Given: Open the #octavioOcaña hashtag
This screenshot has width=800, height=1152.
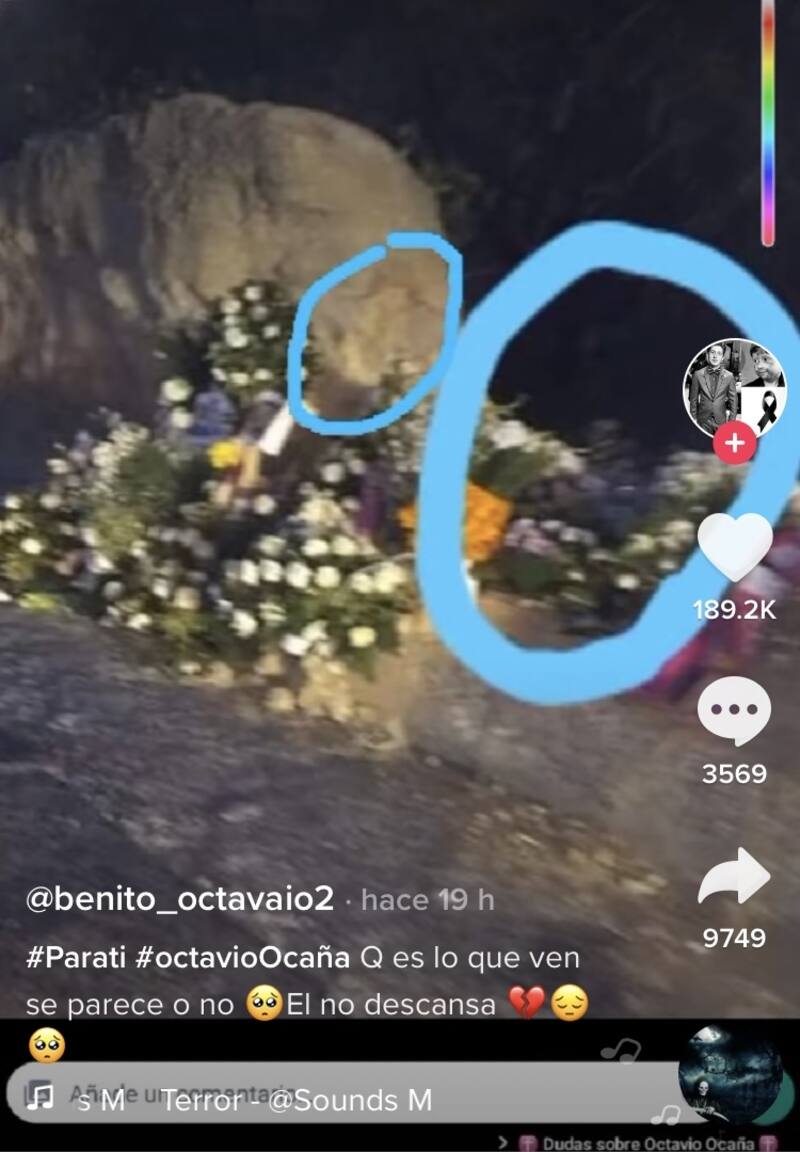Looking at the screenshot, I should (242, 957).
